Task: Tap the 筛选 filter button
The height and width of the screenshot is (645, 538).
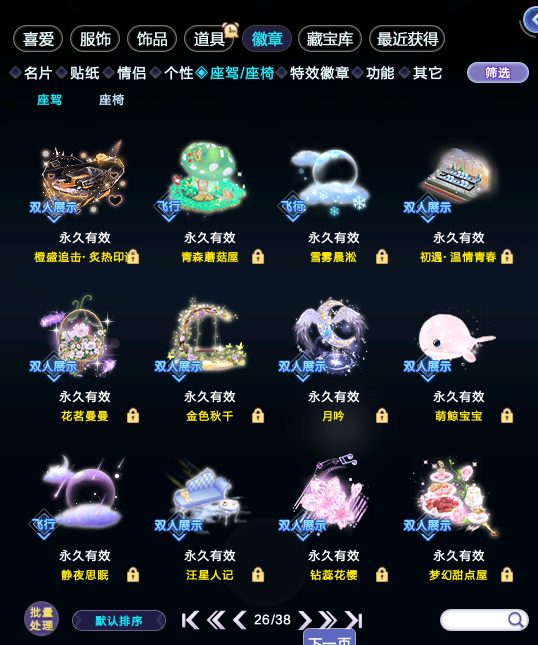Action: pos(498,73)
